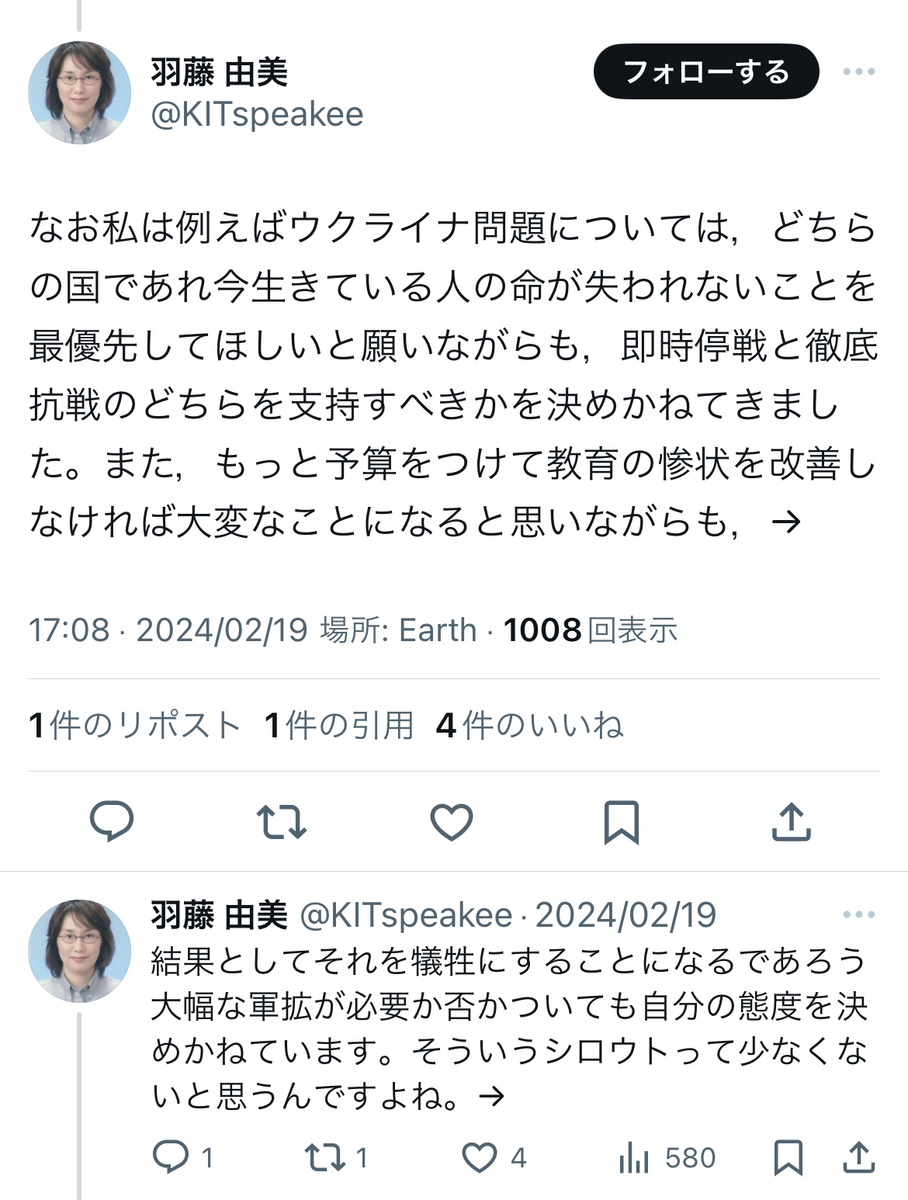View the 1件の引用 list

(339, 725)
